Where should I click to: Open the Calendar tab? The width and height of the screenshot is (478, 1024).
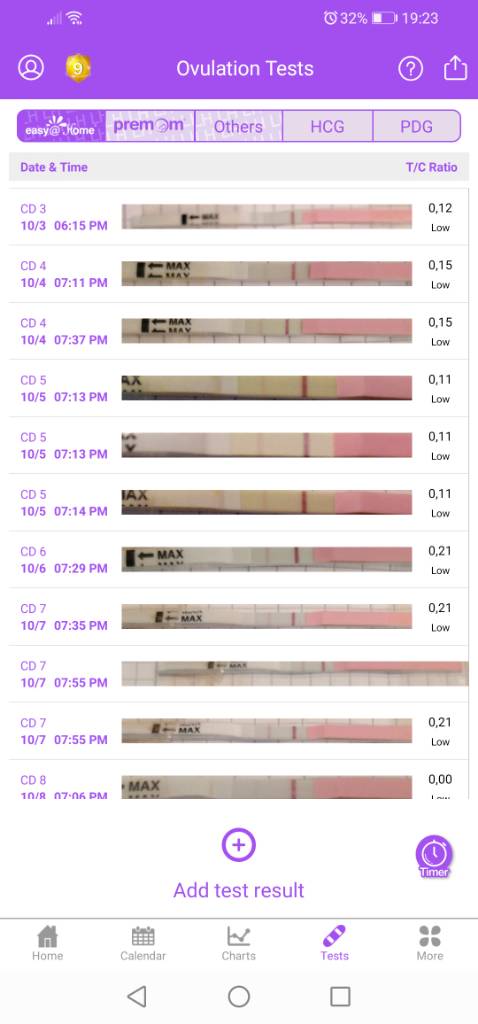pos(143,944)
